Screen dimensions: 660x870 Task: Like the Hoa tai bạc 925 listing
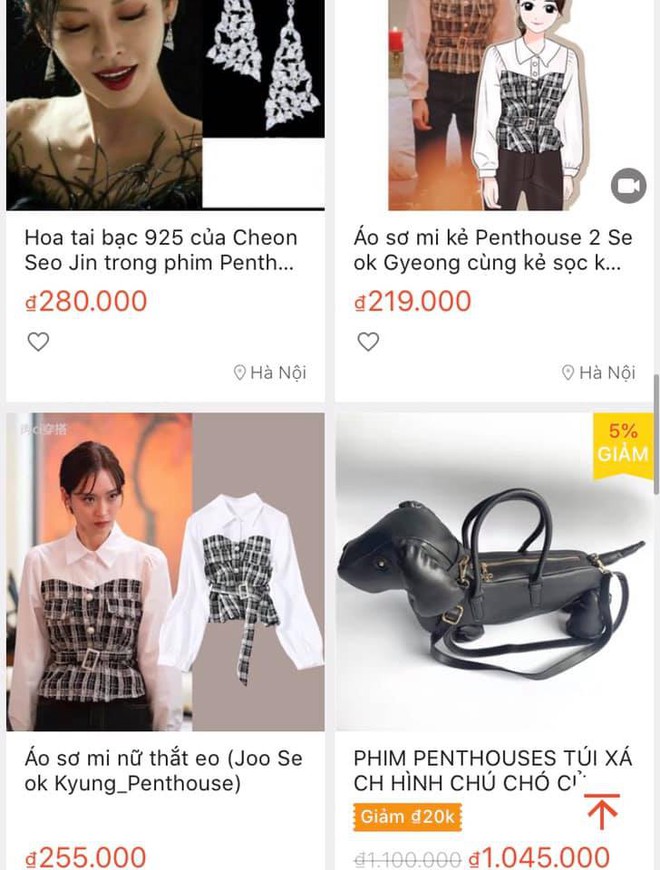coord(38,342)
